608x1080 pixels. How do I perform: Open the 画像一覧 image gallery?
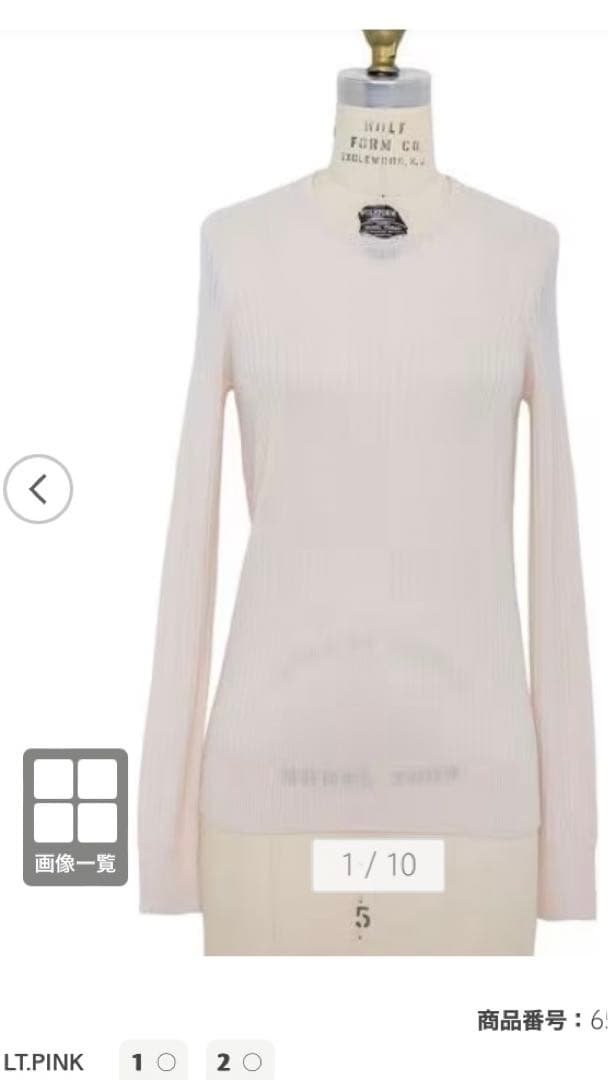pos(76,817)
